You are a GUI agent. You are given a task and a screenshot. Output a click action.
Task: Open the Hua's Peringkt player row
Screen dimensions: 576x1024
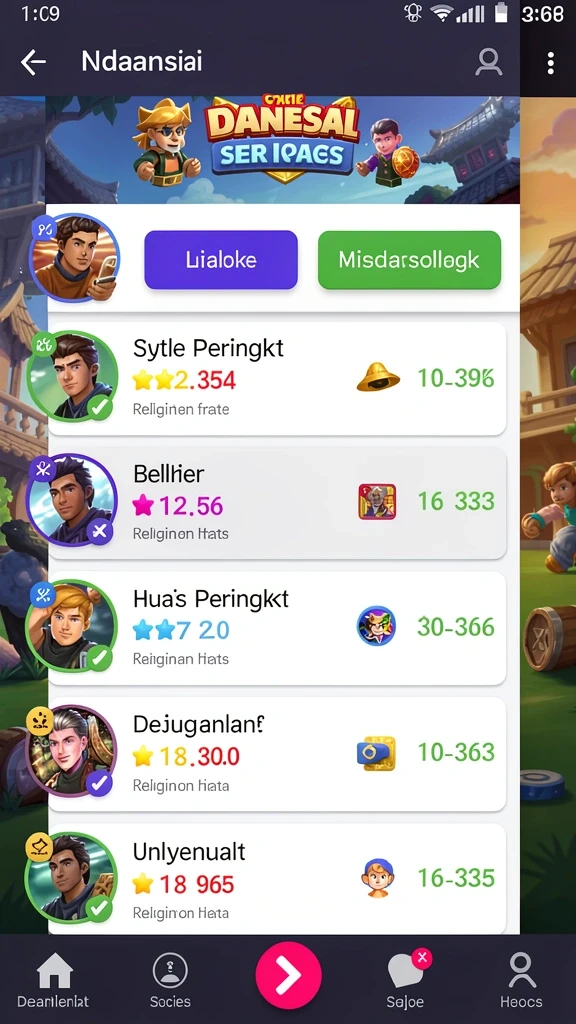(277, 628)
